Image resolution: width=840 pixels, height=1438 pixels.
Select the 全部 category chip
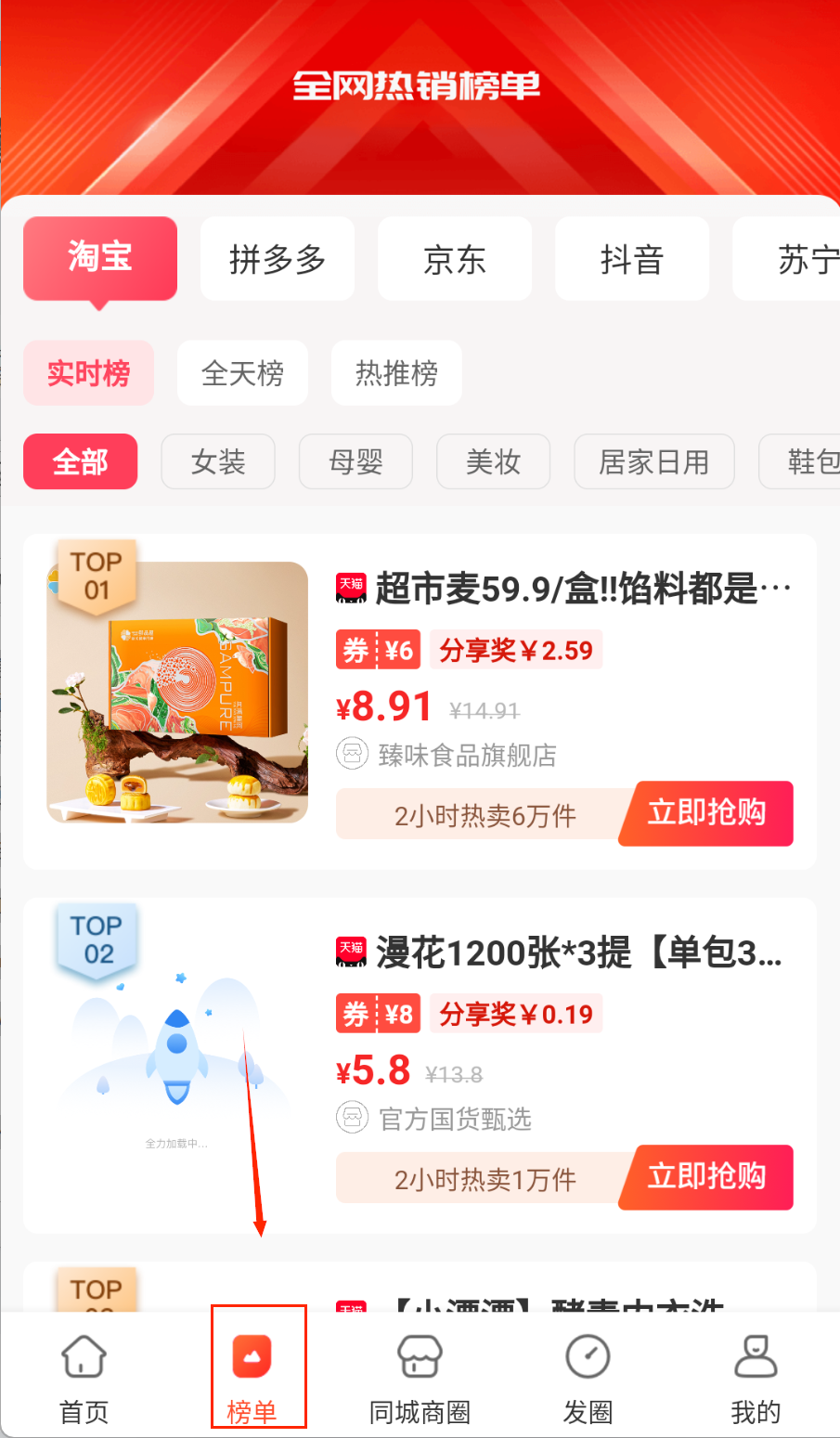[x=81, y=461]
